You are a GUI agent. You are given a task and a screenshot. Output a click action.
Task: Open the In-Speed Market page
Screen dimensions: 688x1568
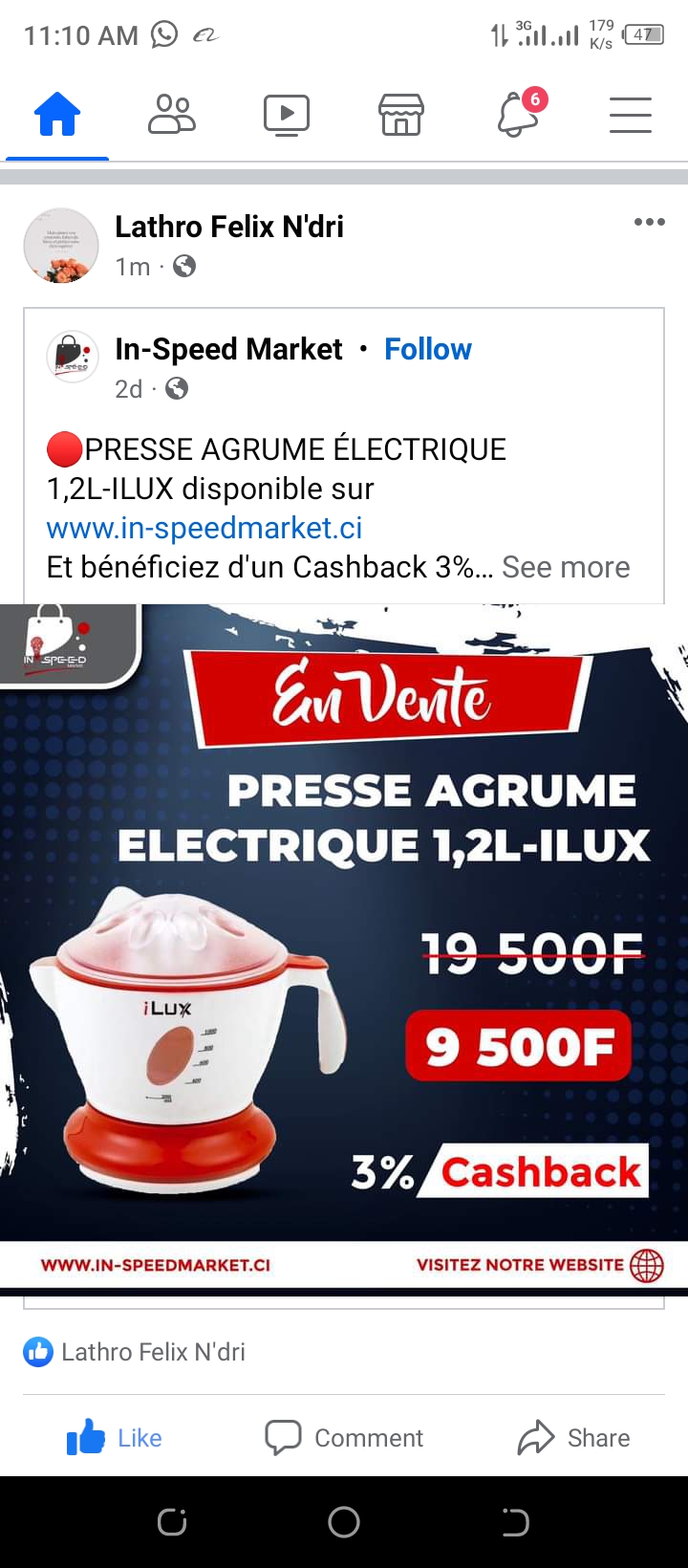pyautogui.click(x=229, y=350)
